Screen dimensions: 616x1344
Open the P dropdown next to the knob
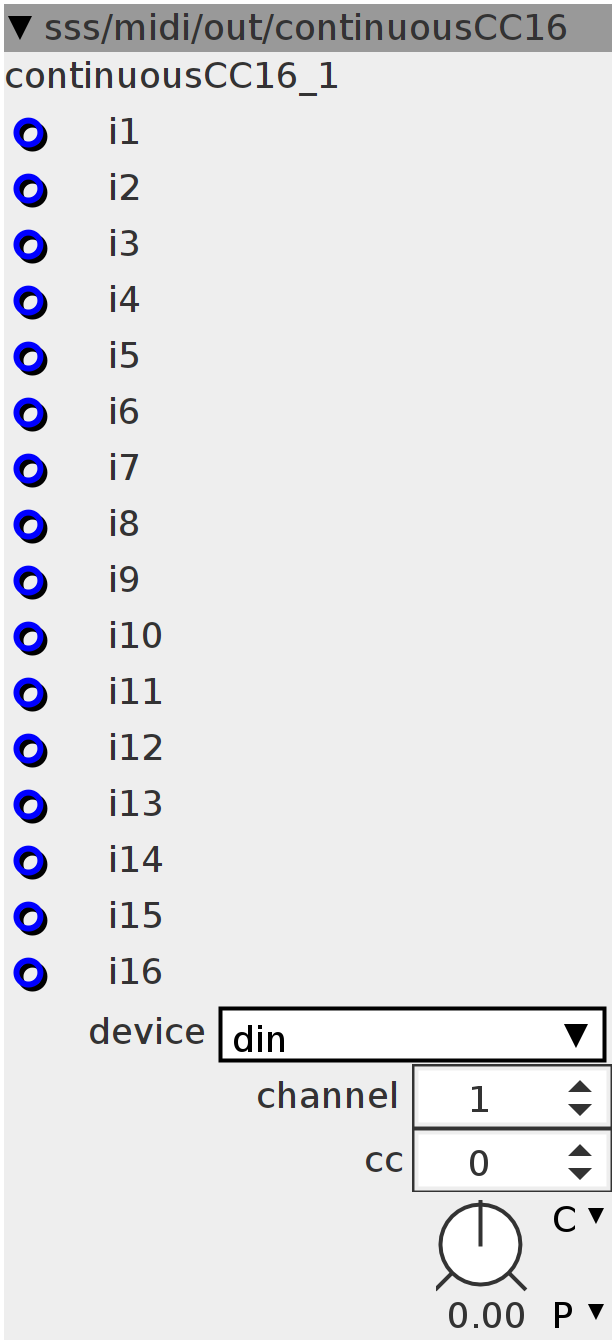point(579,1314)
